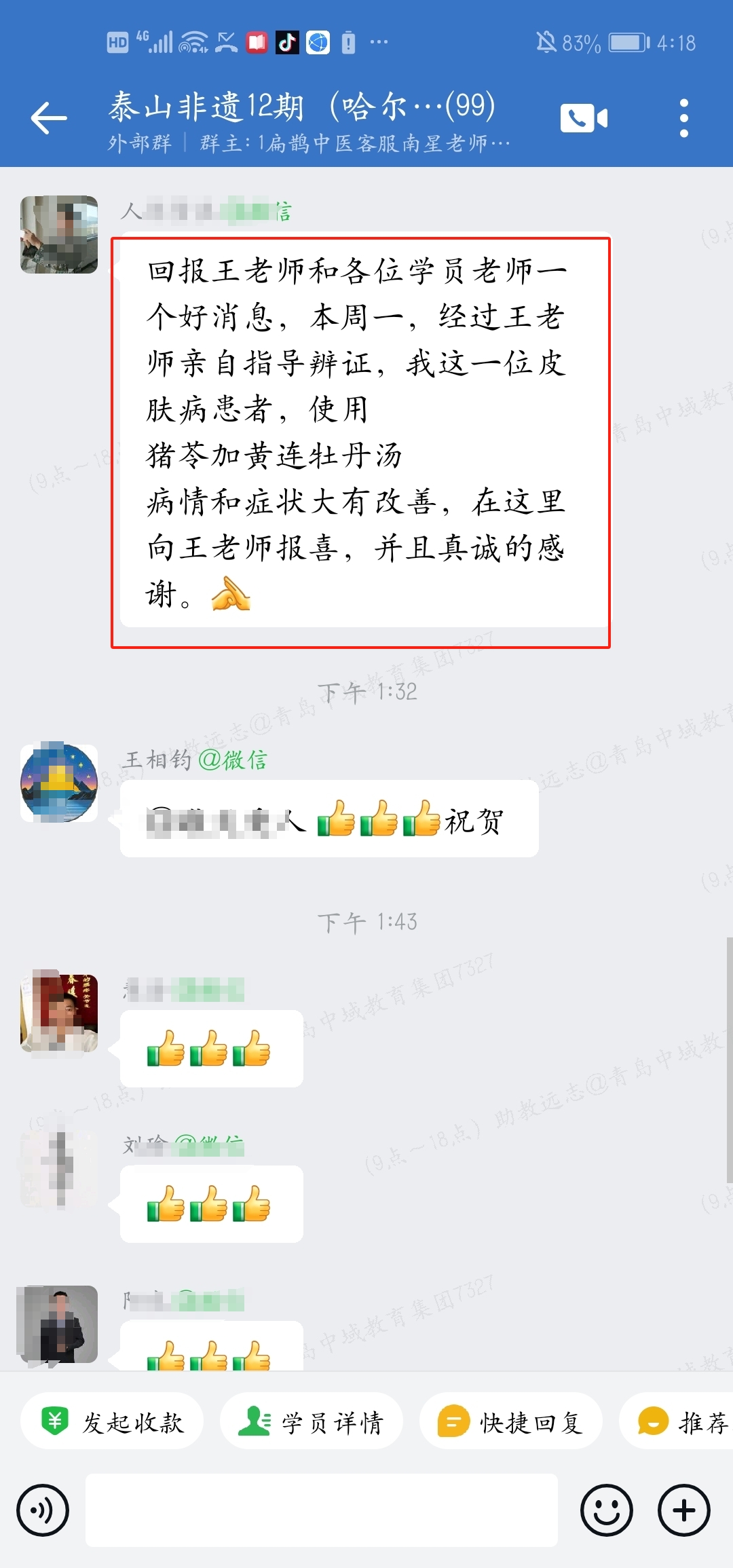
Task: Open 学员详情 student details
Action: click(x=312, y=1422)
